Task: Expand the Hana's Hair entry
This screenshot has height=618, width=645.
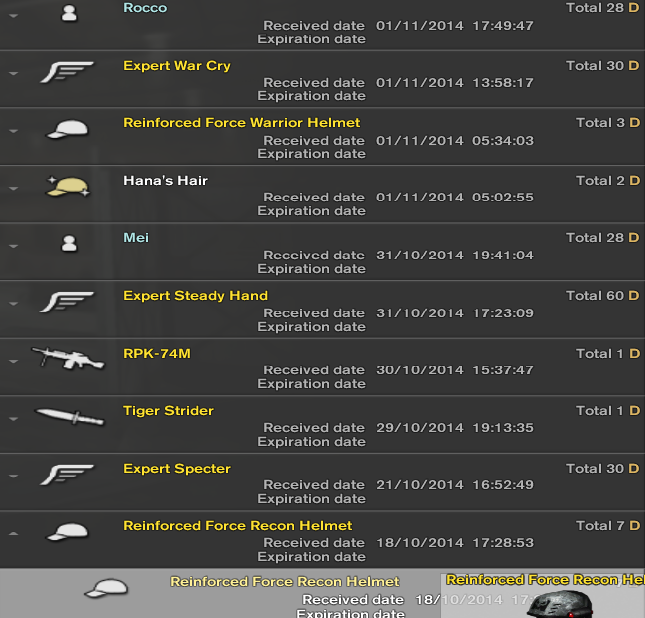Action: (13, 189)
